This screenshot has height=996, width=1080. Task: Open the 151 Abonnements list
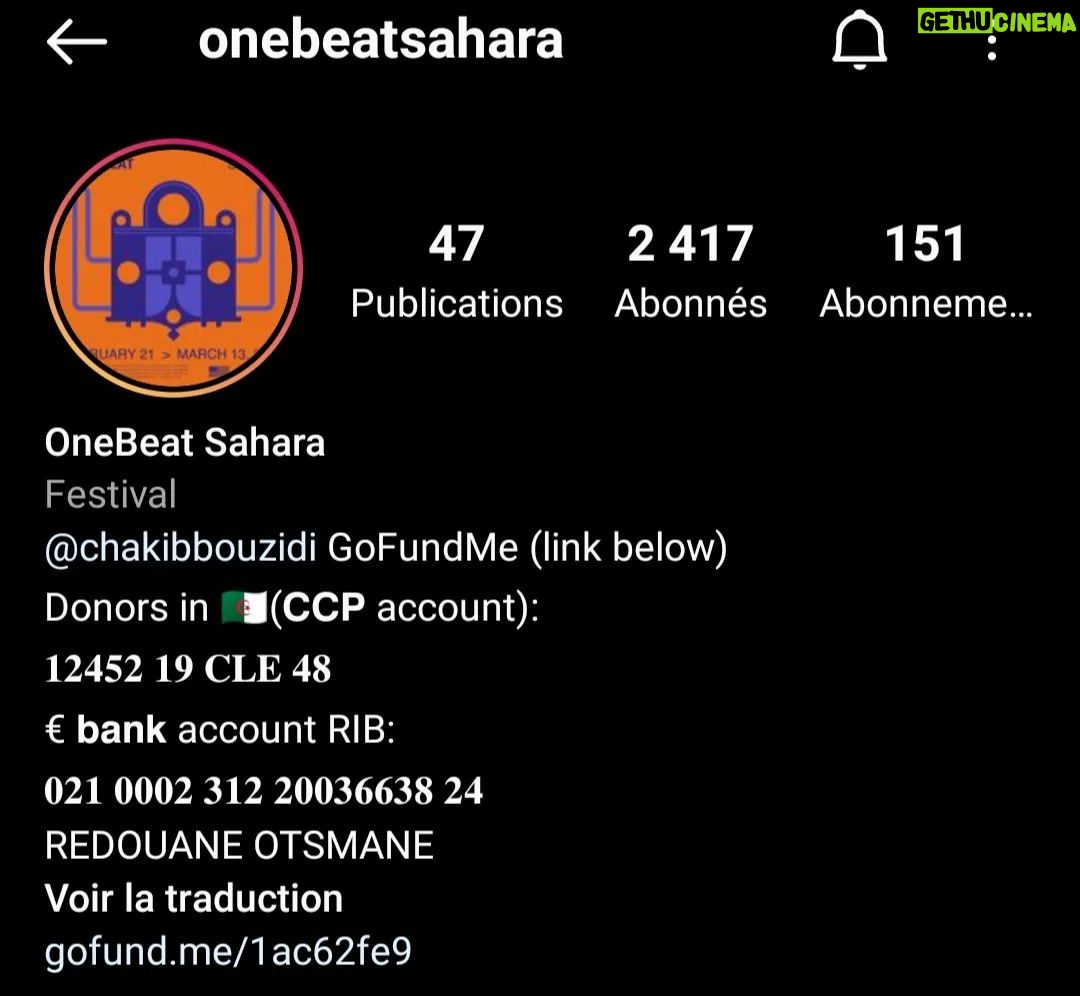[926, 273]
